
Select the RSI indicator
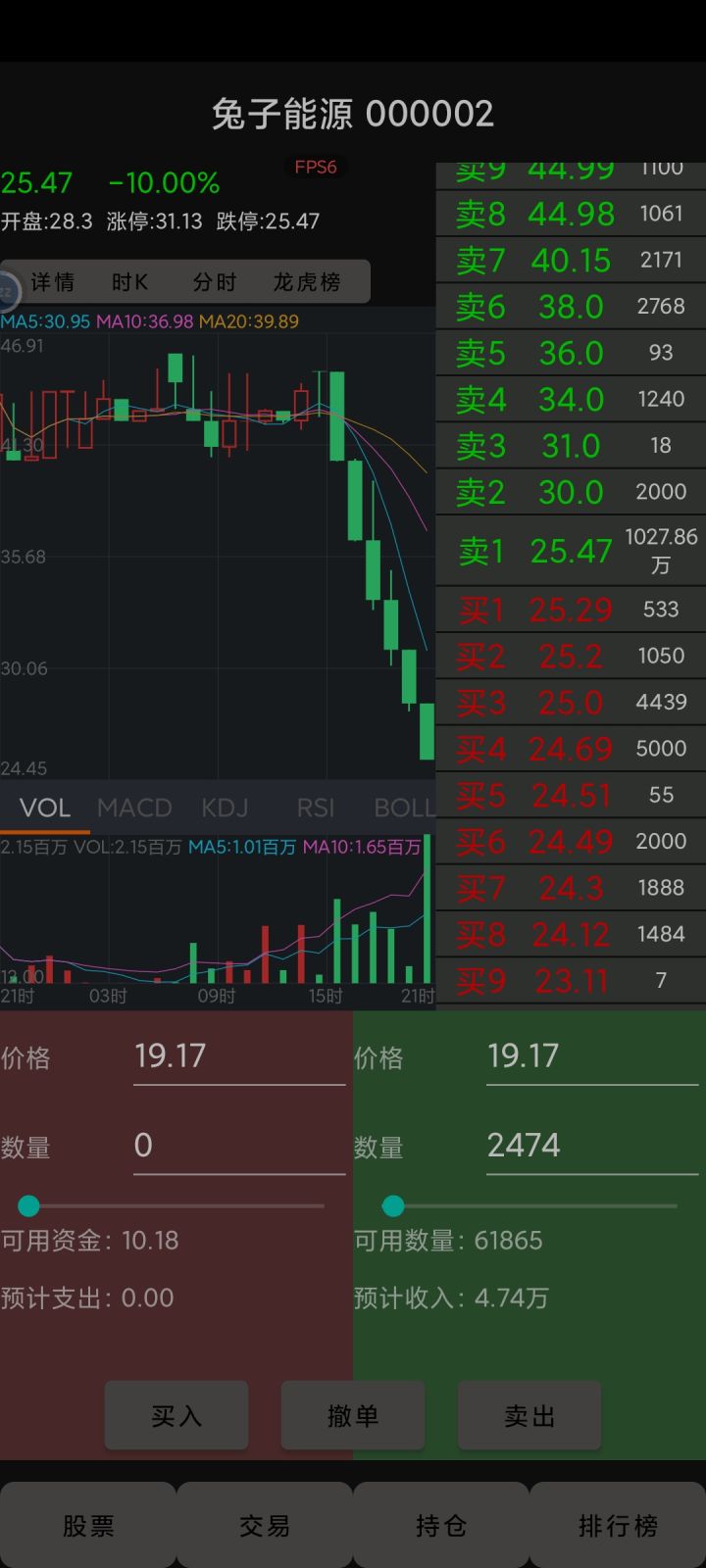click(316, 808)
